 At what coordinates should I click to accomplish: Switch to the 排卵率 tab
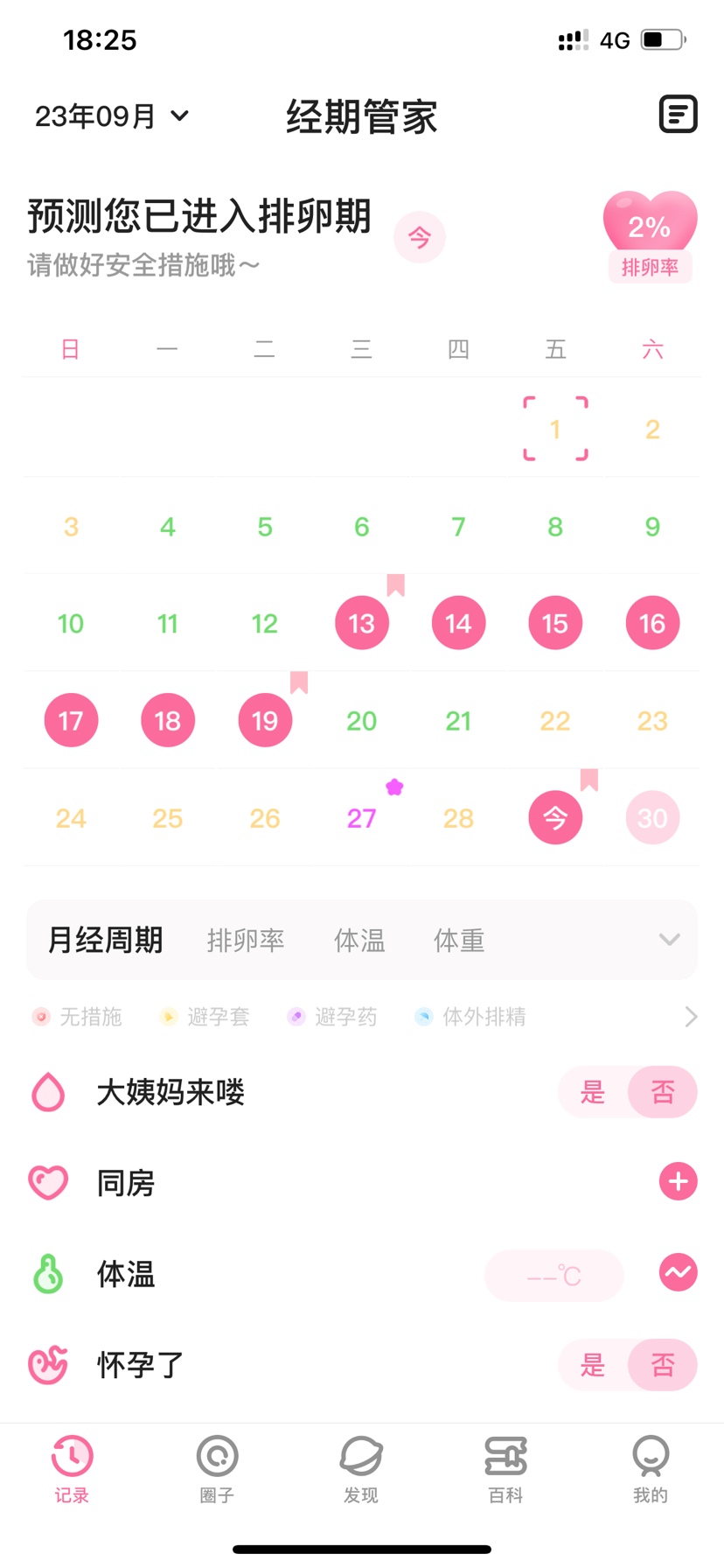246,941
